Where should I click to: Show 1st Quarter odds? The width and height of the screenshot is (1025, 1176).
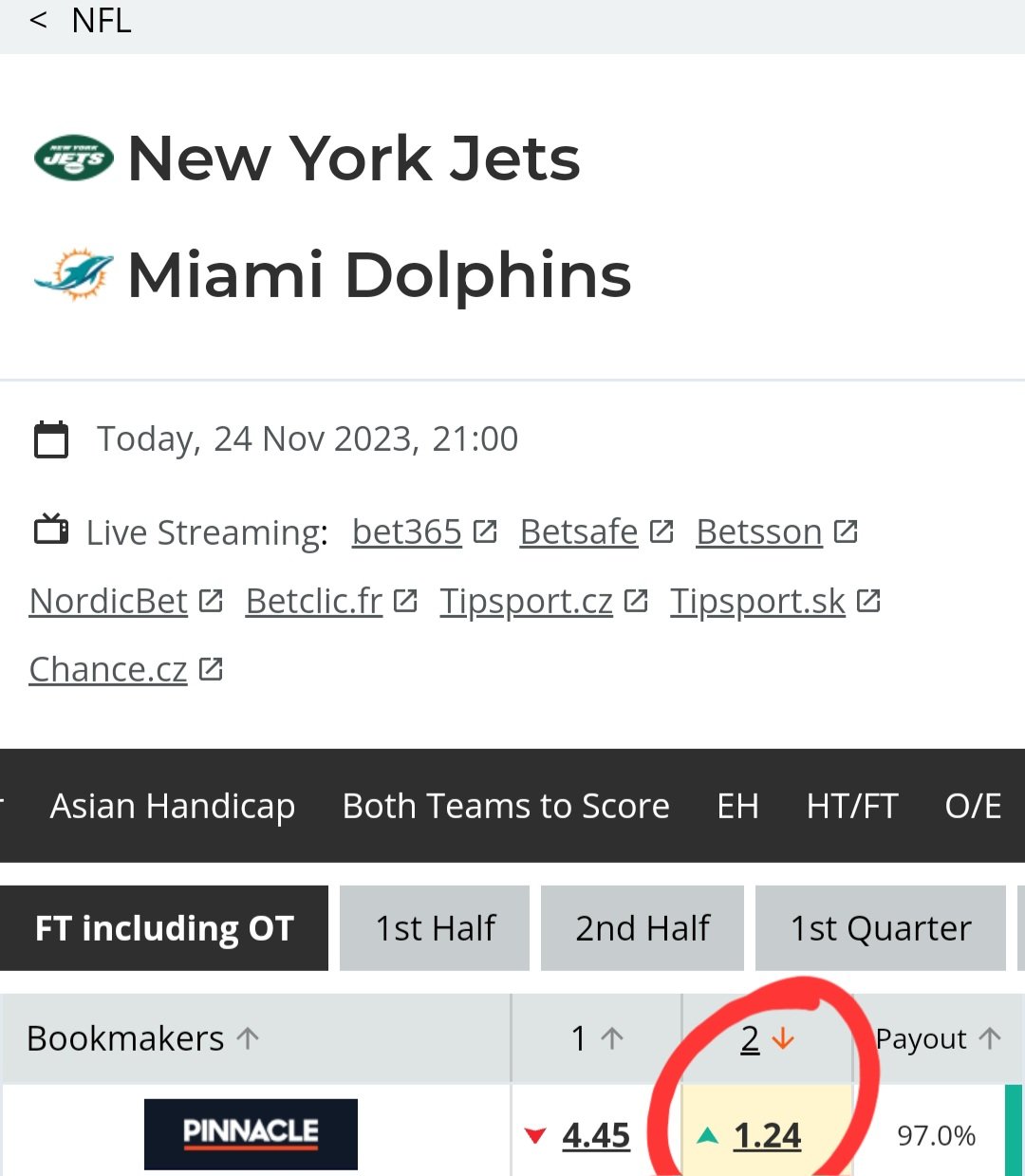coord(880,928)
